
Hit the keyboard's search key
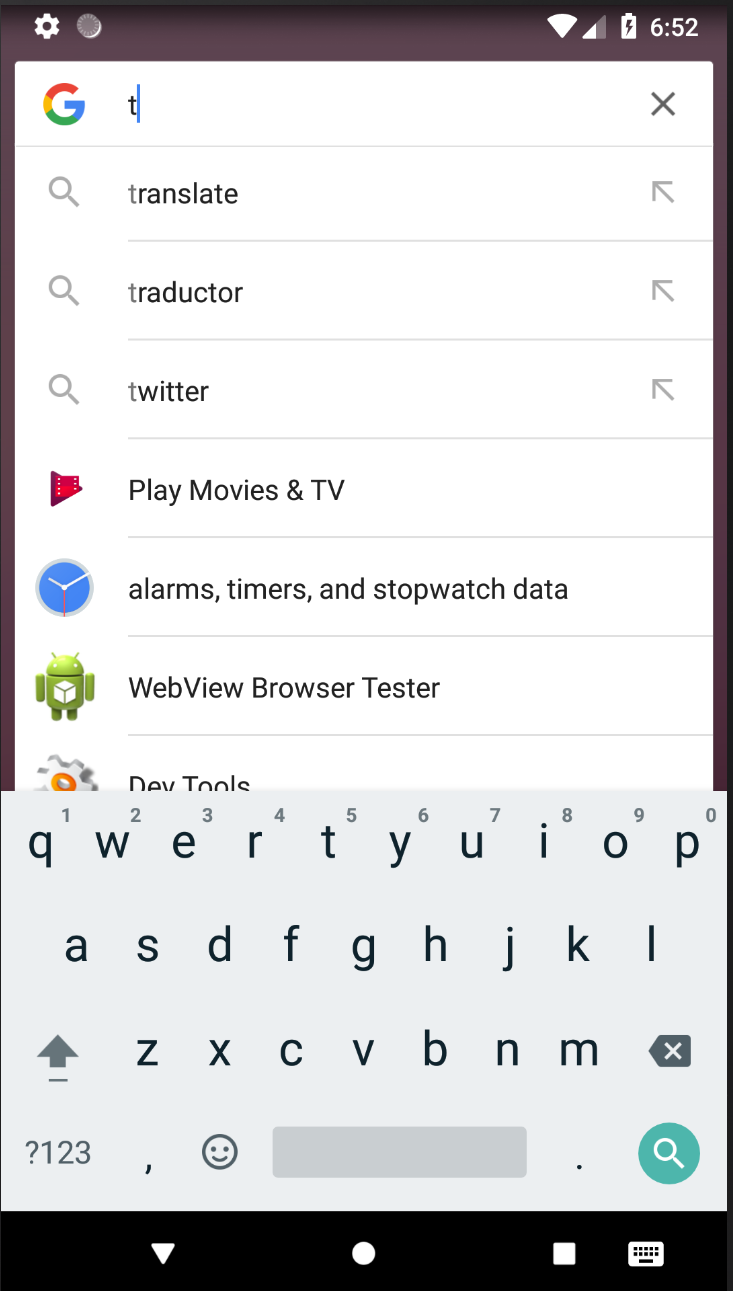668,1153
